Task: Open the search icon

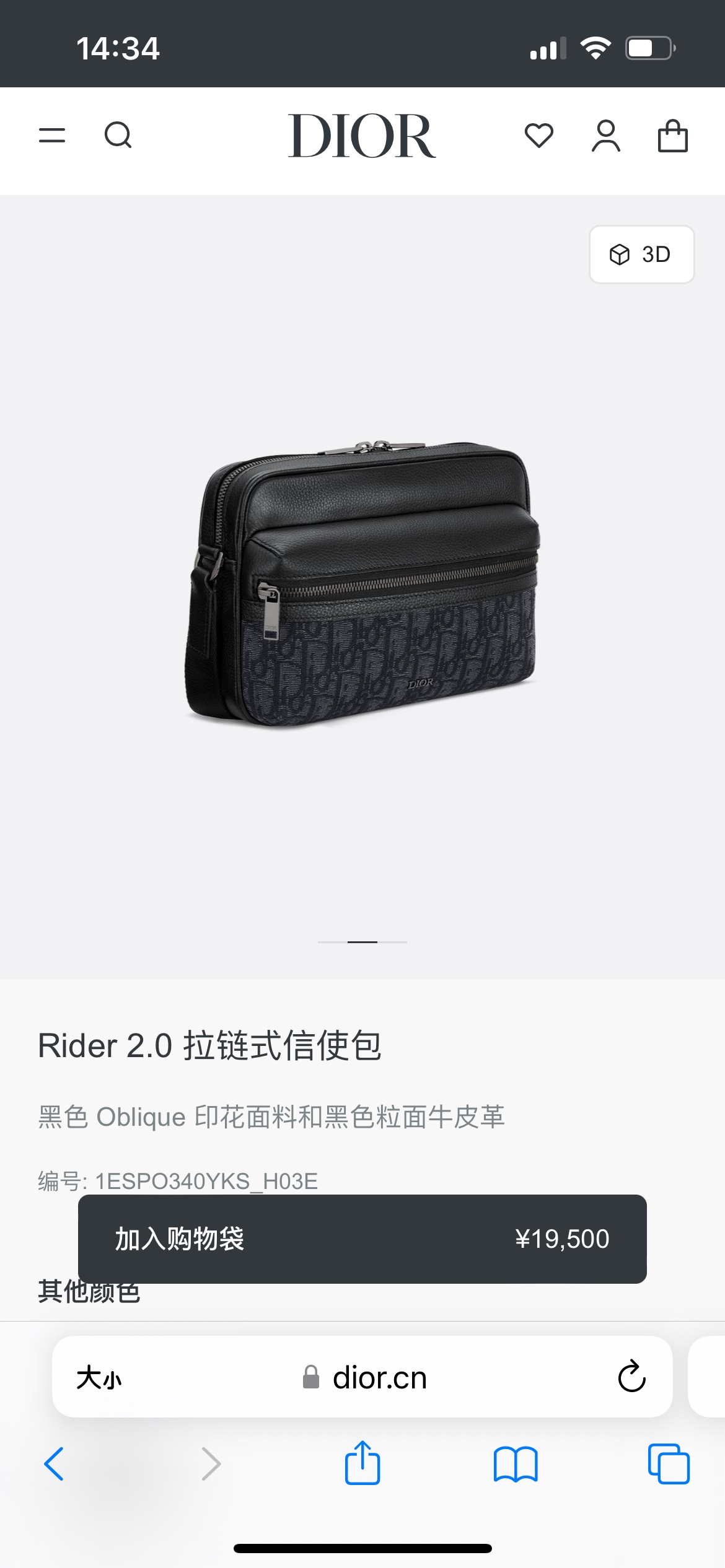Action: [x=118, y=136]
